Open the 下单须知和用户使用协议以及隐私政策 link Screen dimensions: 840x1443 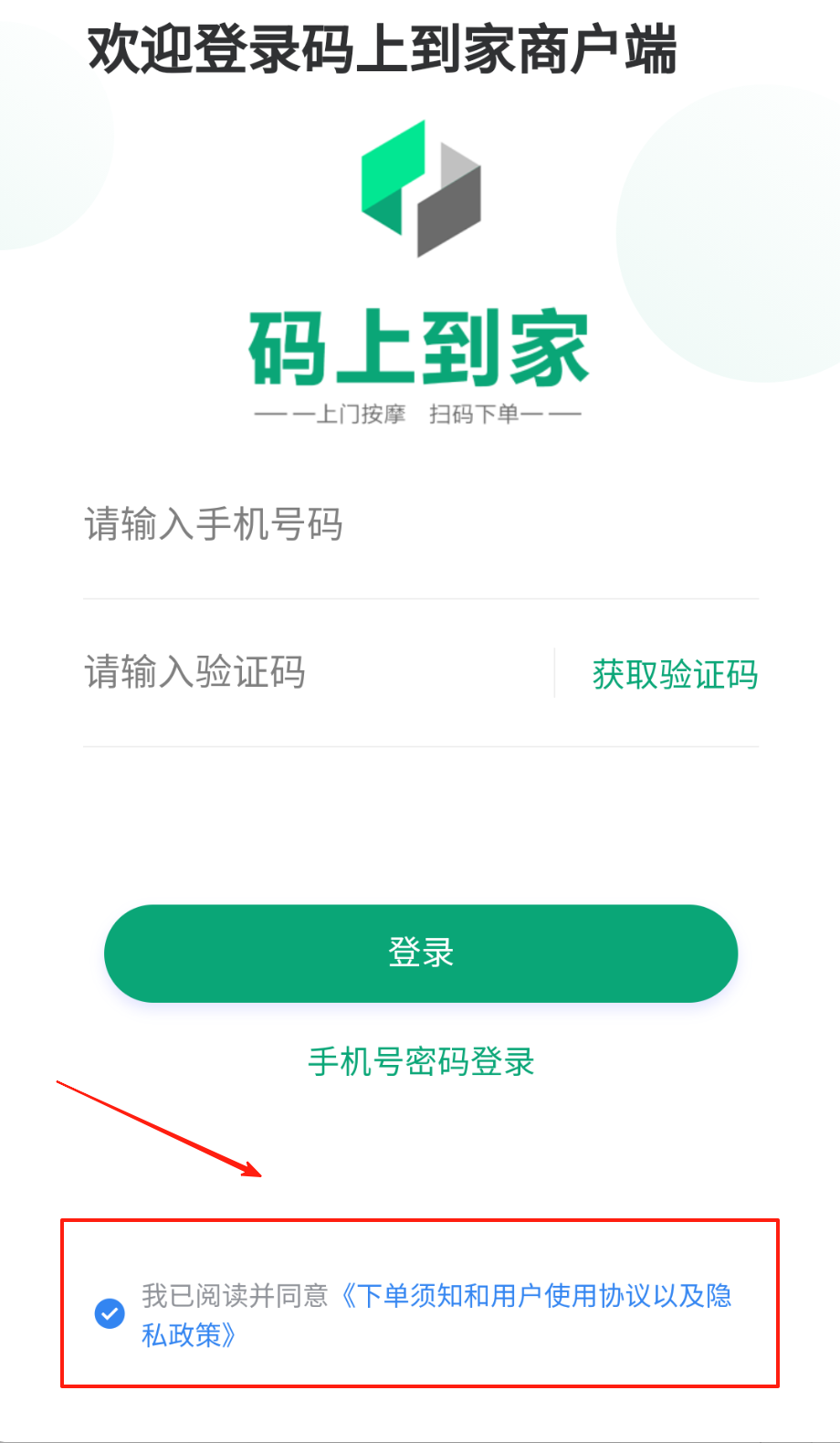(539, 1296)
